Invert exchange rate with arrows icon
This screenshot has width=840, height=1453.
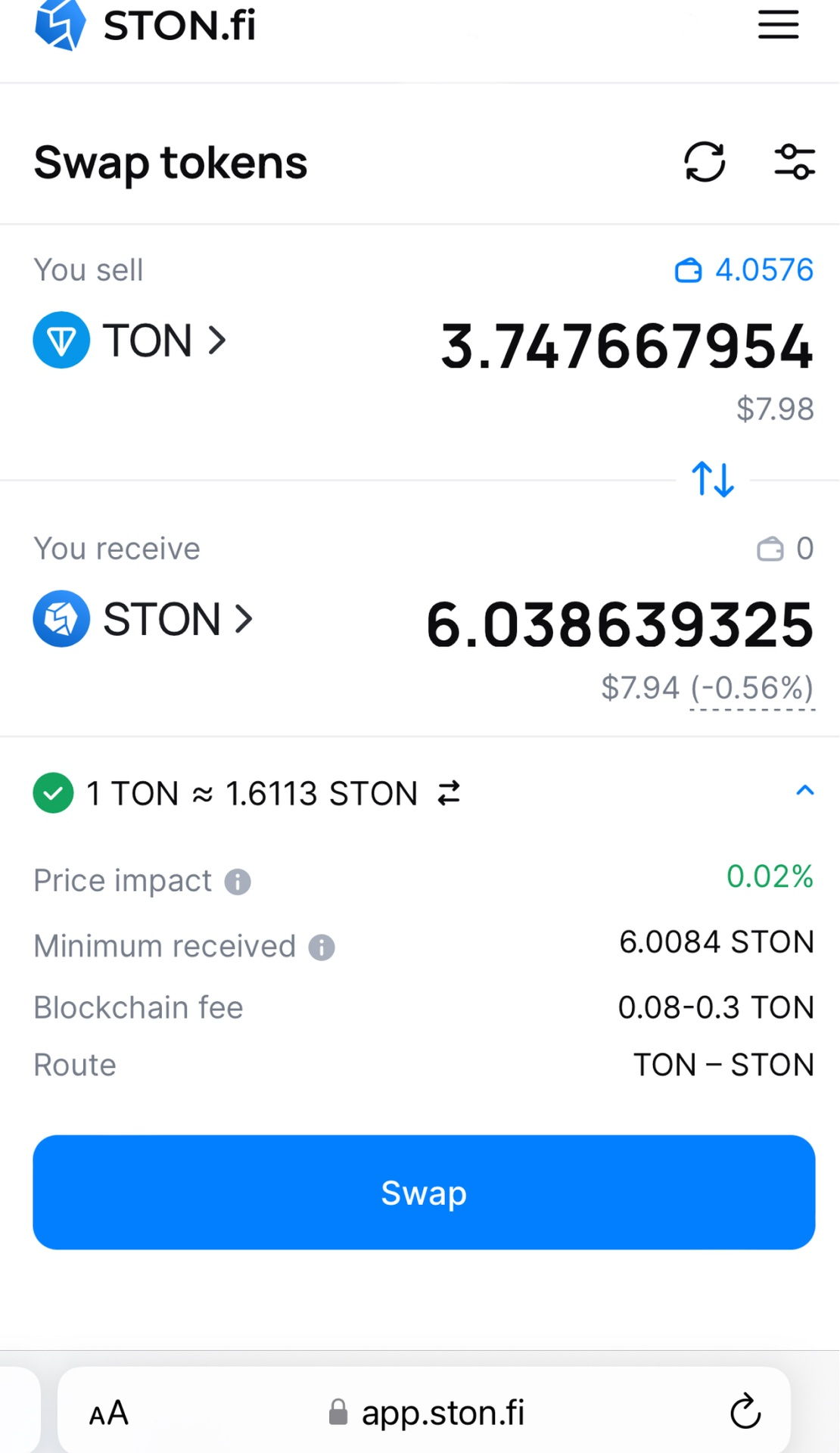click(x=446, y=793)
